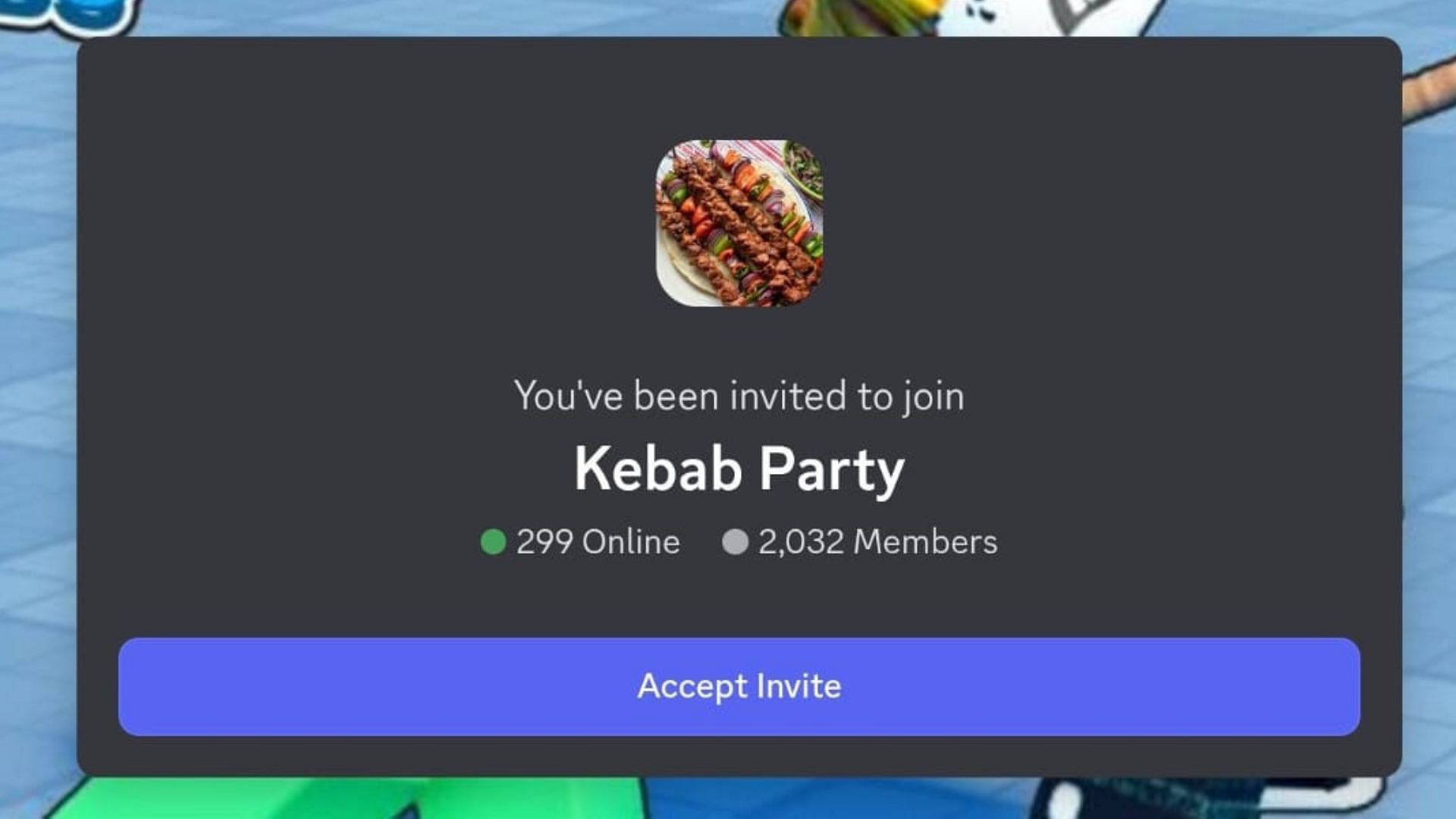Accept the Kebab Party invite
This screenshot has height=819, width=1456.
click(x=739, y=686)
